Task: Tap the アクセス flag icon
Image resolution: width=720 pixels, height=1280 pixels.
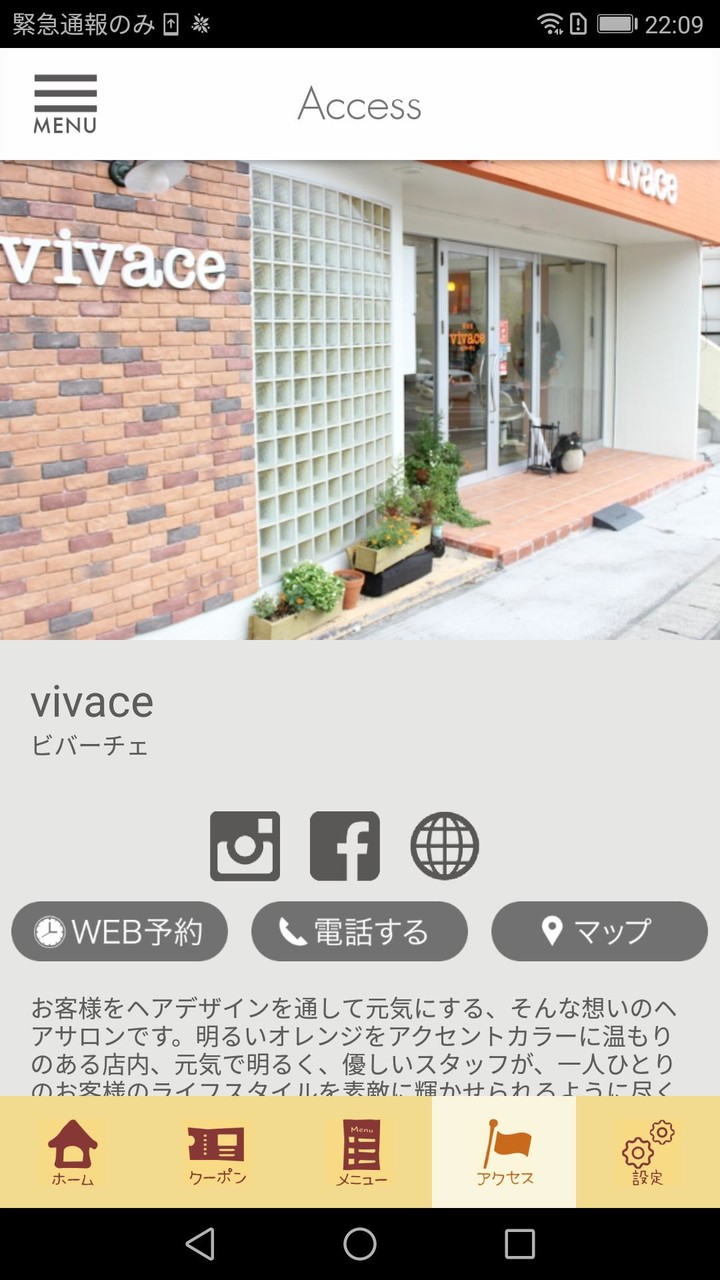Action: (x=503, y=1150)
